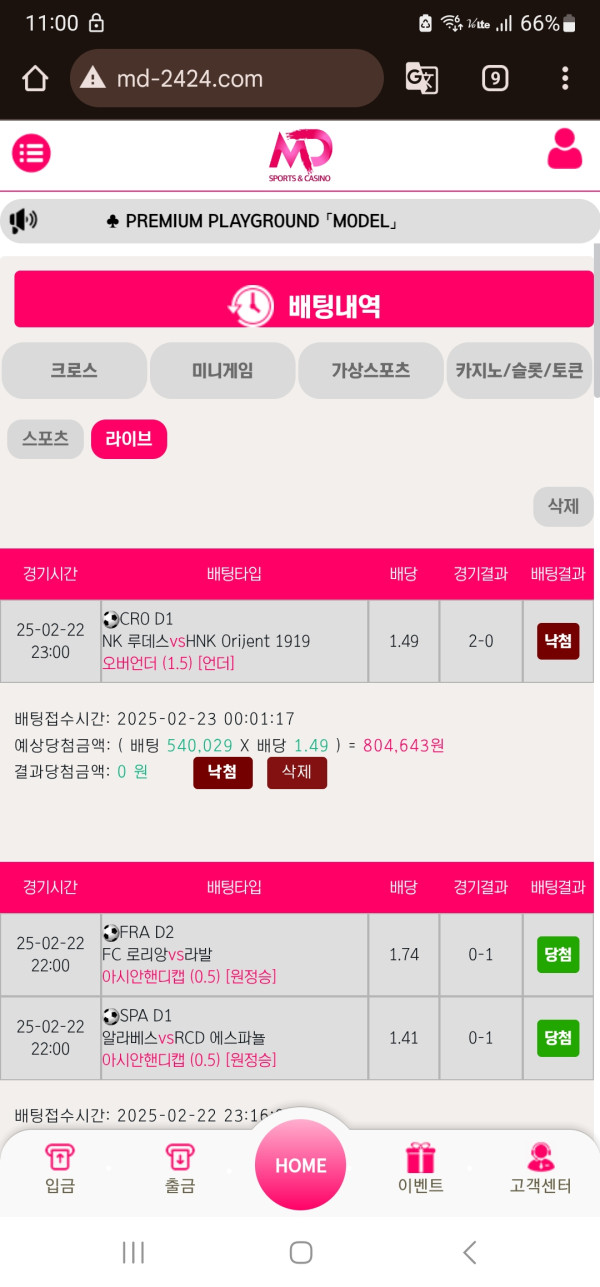Image resolution: width=600 pixels, height=1287 pixels.
Task: Delete the NK 루데스 bet with red 삭제
Action: pyautogui.click(x=296, y=773)
